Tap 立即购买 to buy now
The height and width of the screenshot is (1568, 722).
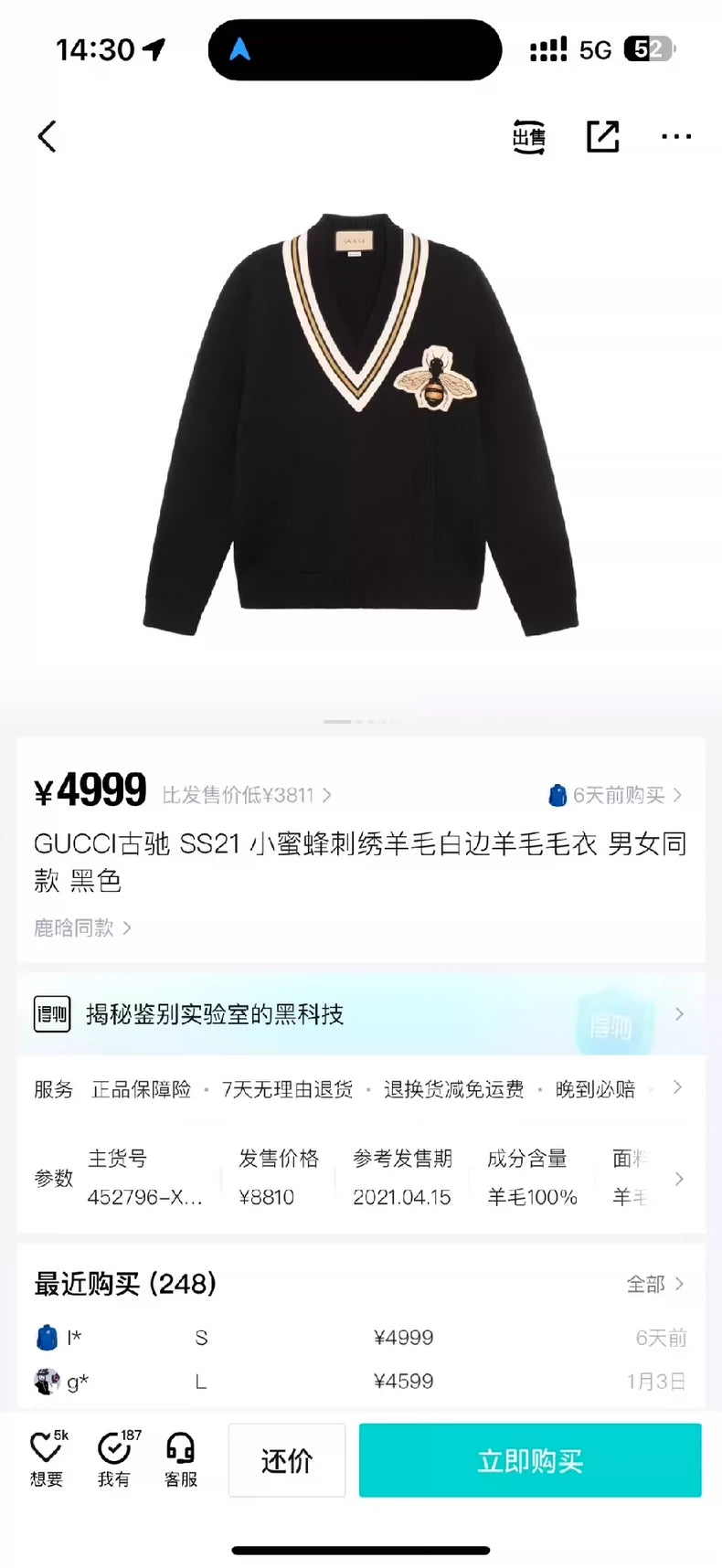pyautogui.click(x=530, y=1460)
